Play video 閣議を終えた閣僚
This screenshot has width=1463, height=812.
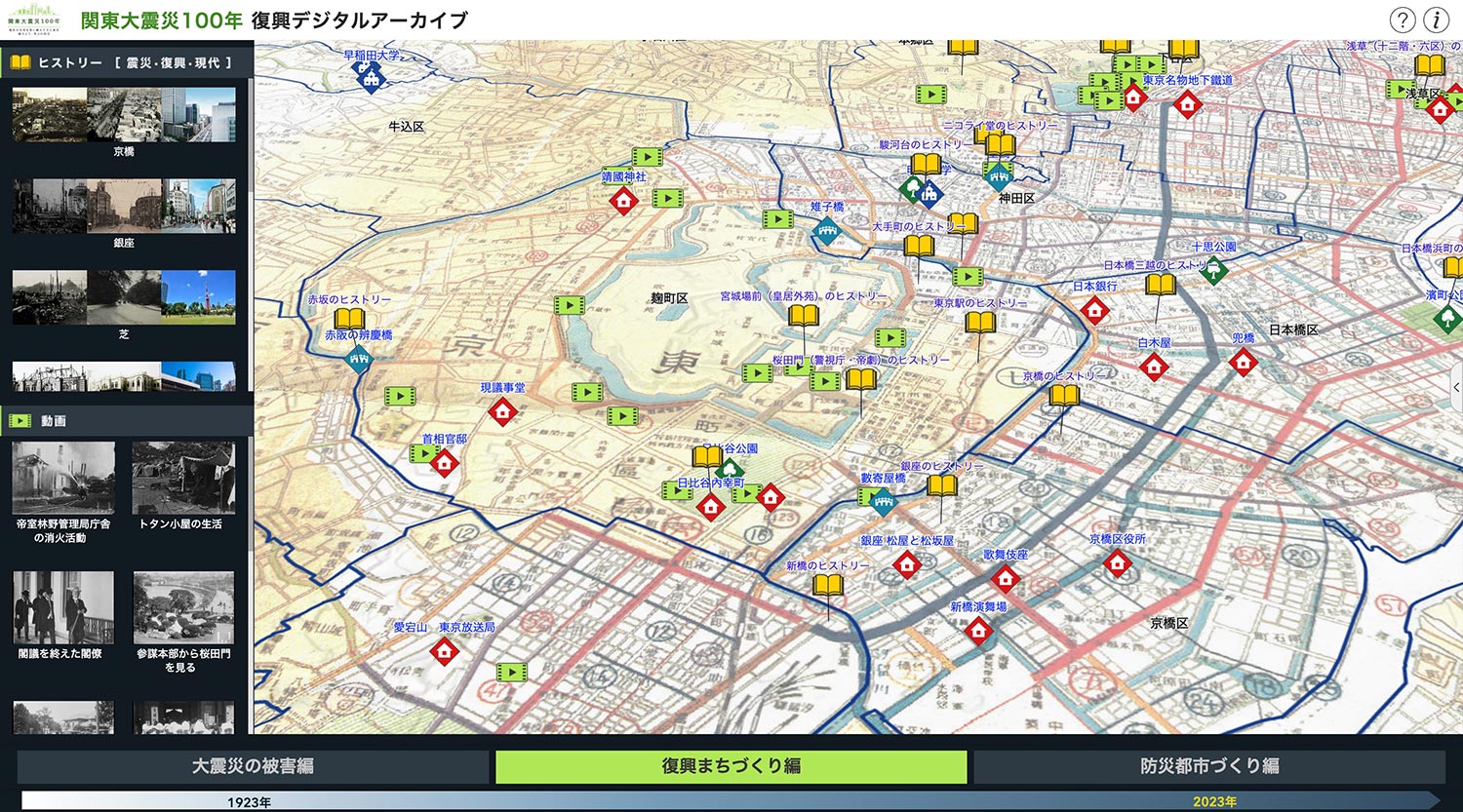pyautogui.click(x=63, y=607)
